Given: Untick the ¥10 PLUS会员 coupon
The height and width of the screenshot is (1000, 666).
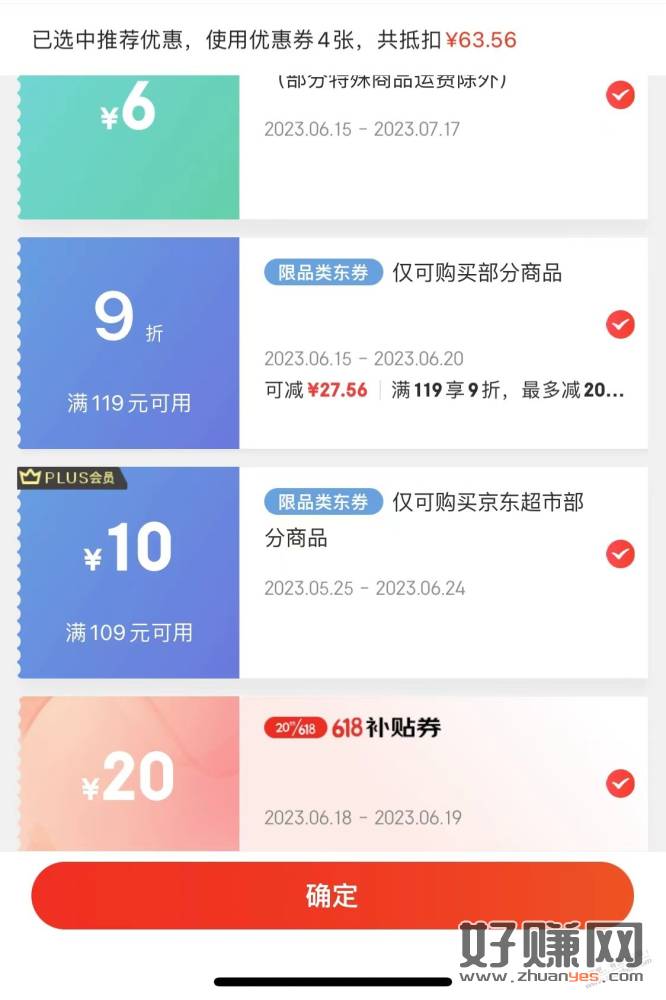Looking at the screenshot, I should coord(620,553).
